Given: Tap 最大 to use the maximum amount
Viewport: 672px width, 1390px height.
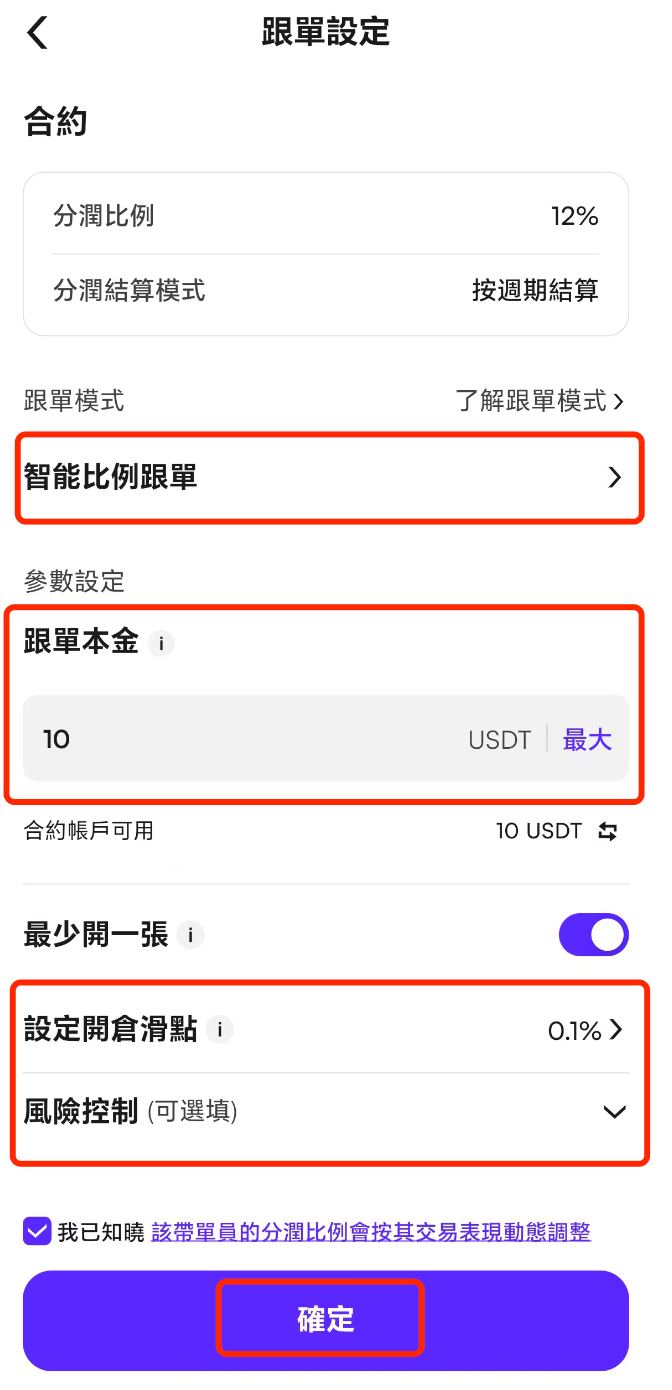Looking at the screenshot, I should pos(587,740).
